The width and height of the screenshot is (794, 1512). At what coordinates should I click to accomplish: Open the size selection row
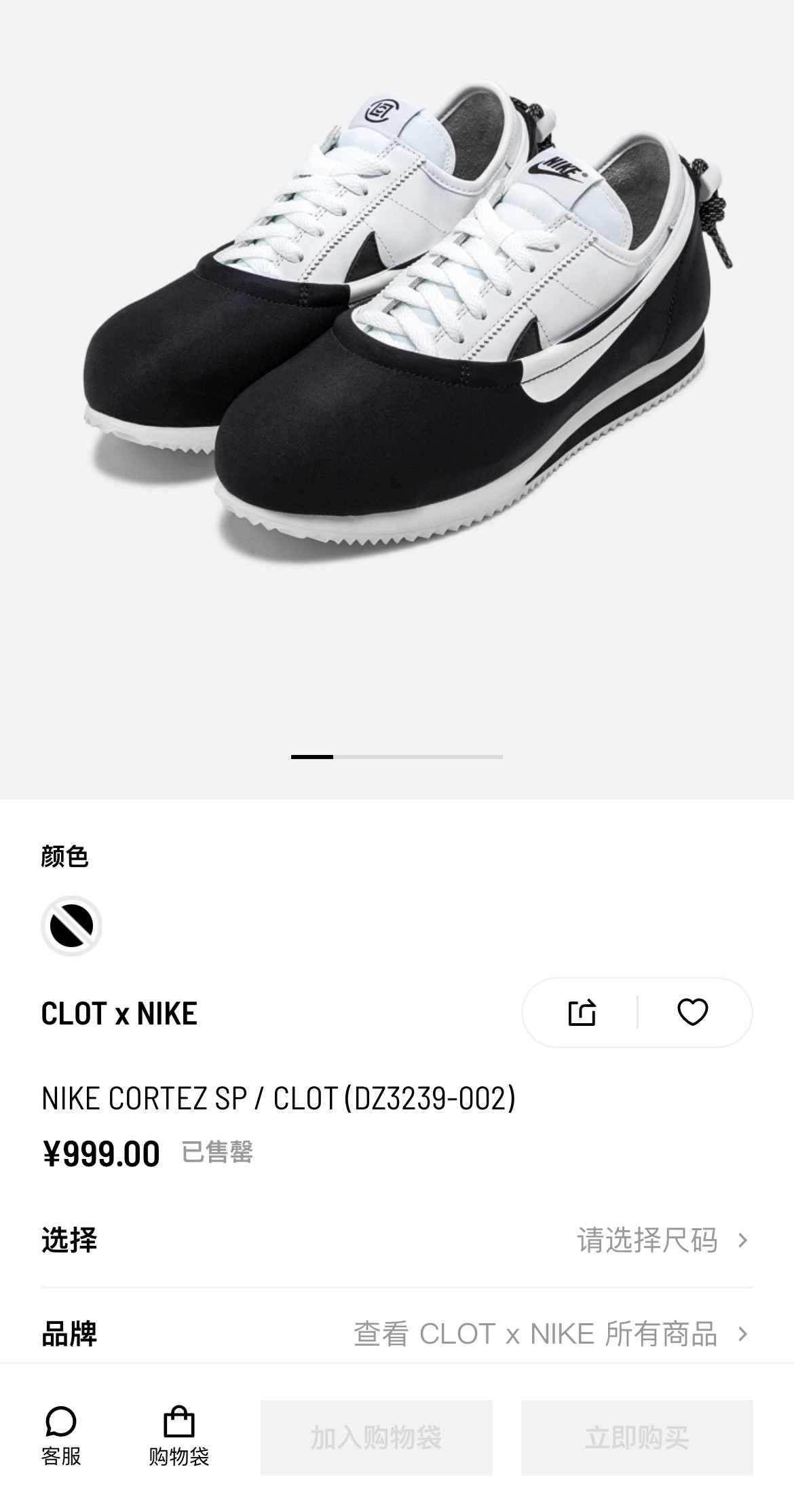pyautogui.click(x=396, y=1240)
